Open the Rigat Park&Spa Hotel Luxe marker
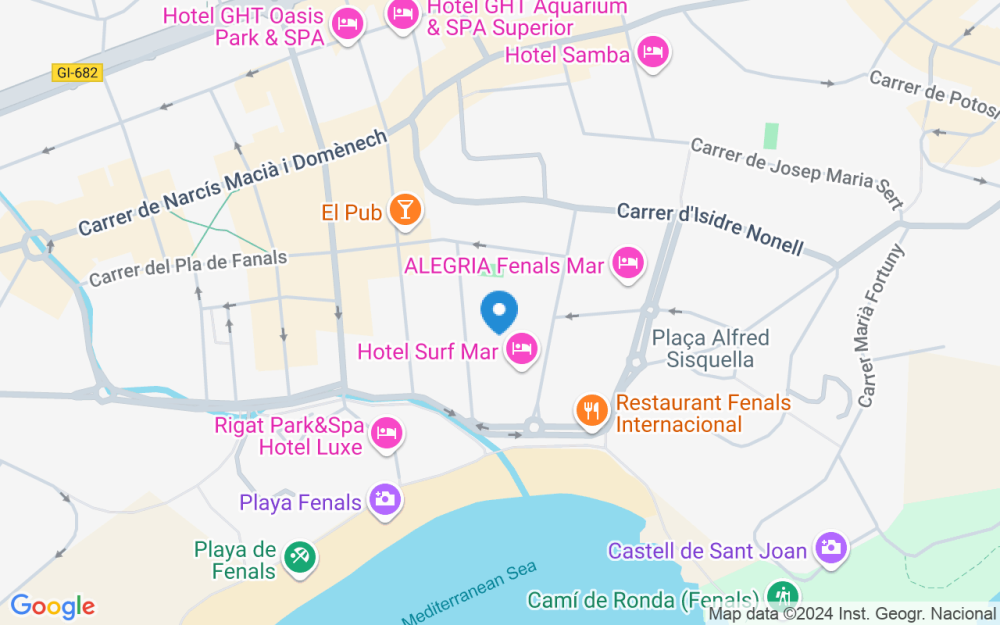This screenshot has height=625, width=1000. tap(385, 433)
